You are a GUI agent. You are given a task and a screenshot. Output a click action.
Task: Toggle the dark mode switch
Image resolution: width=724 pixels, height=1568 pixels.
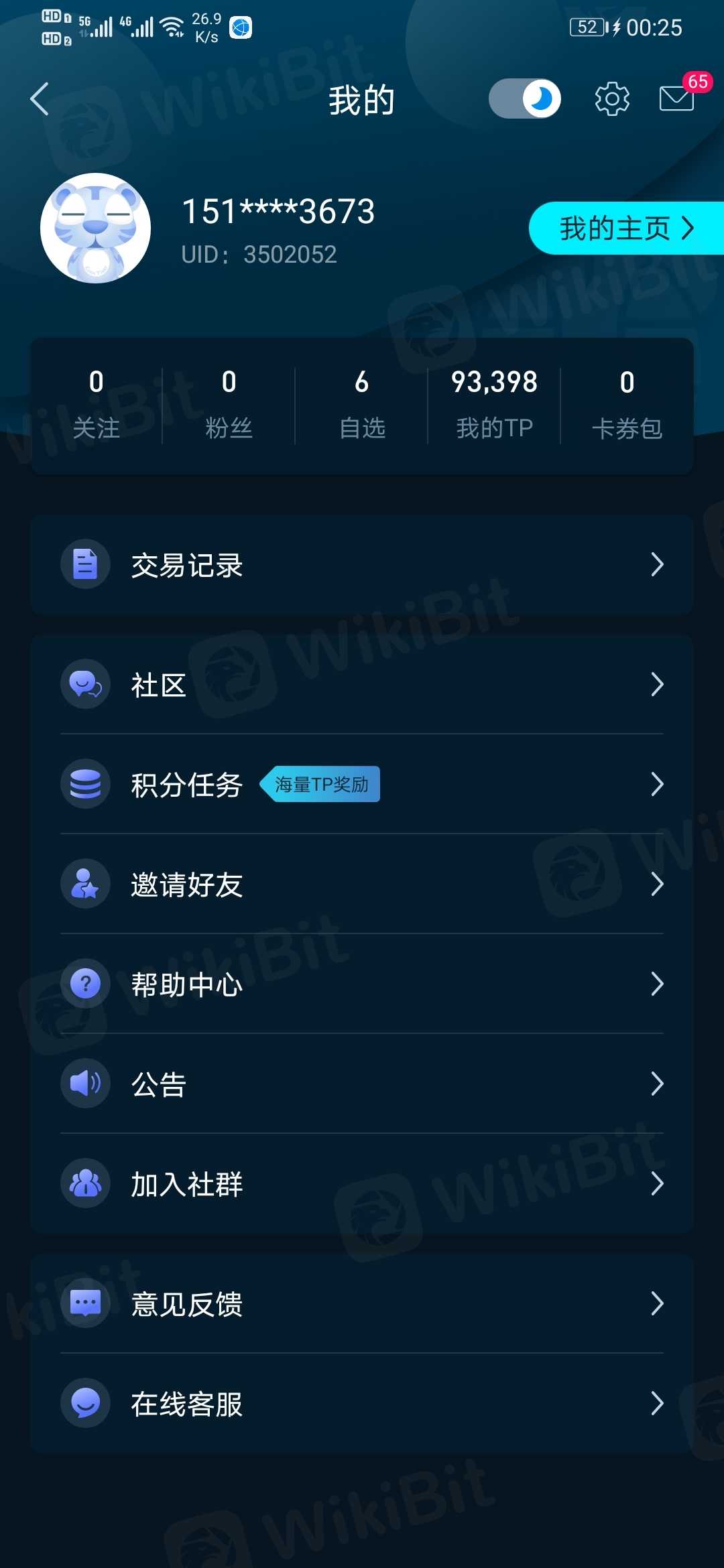pos(525,99)
